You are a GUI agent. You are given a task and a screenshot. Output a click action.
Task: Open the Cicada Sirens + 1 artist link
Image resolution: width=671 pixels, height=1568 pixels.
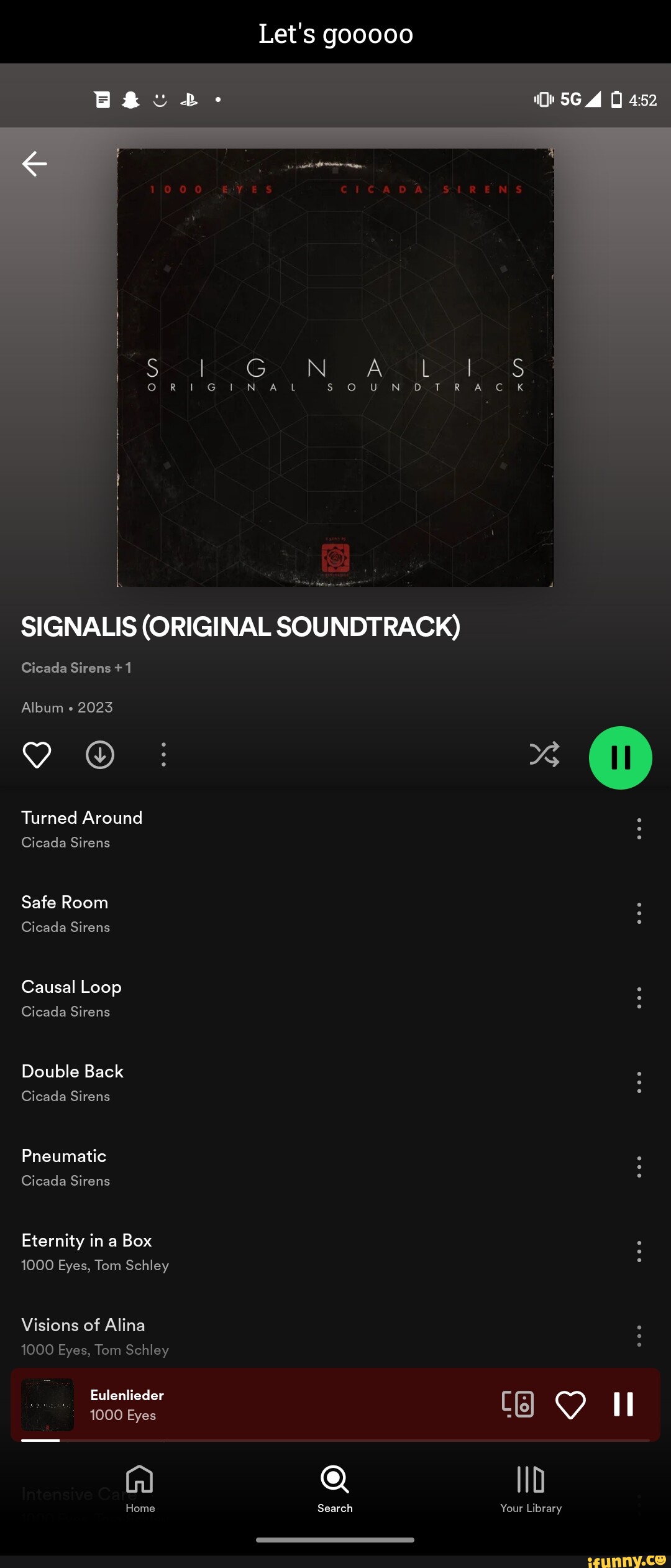76,668
